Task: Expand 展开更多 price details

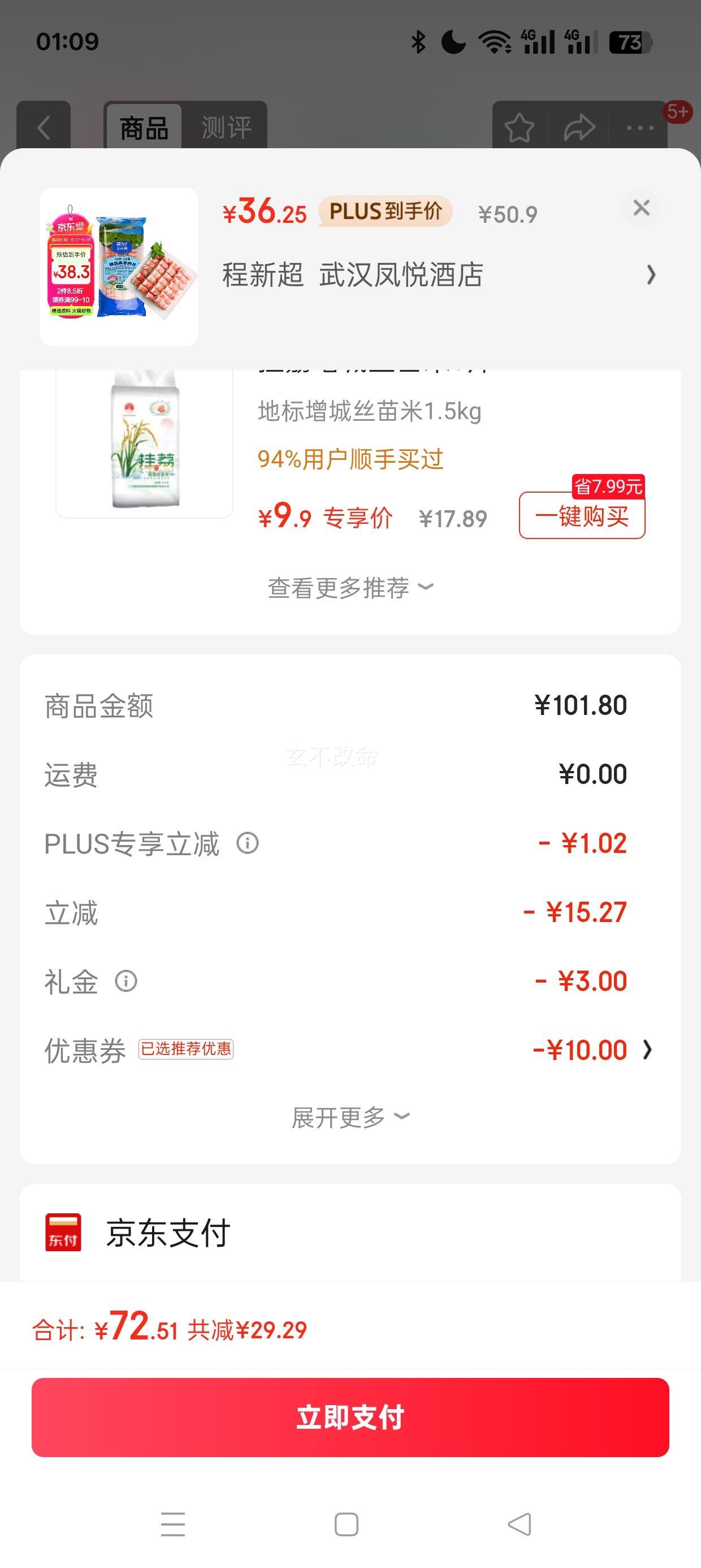Action: tap(350, 1118)
